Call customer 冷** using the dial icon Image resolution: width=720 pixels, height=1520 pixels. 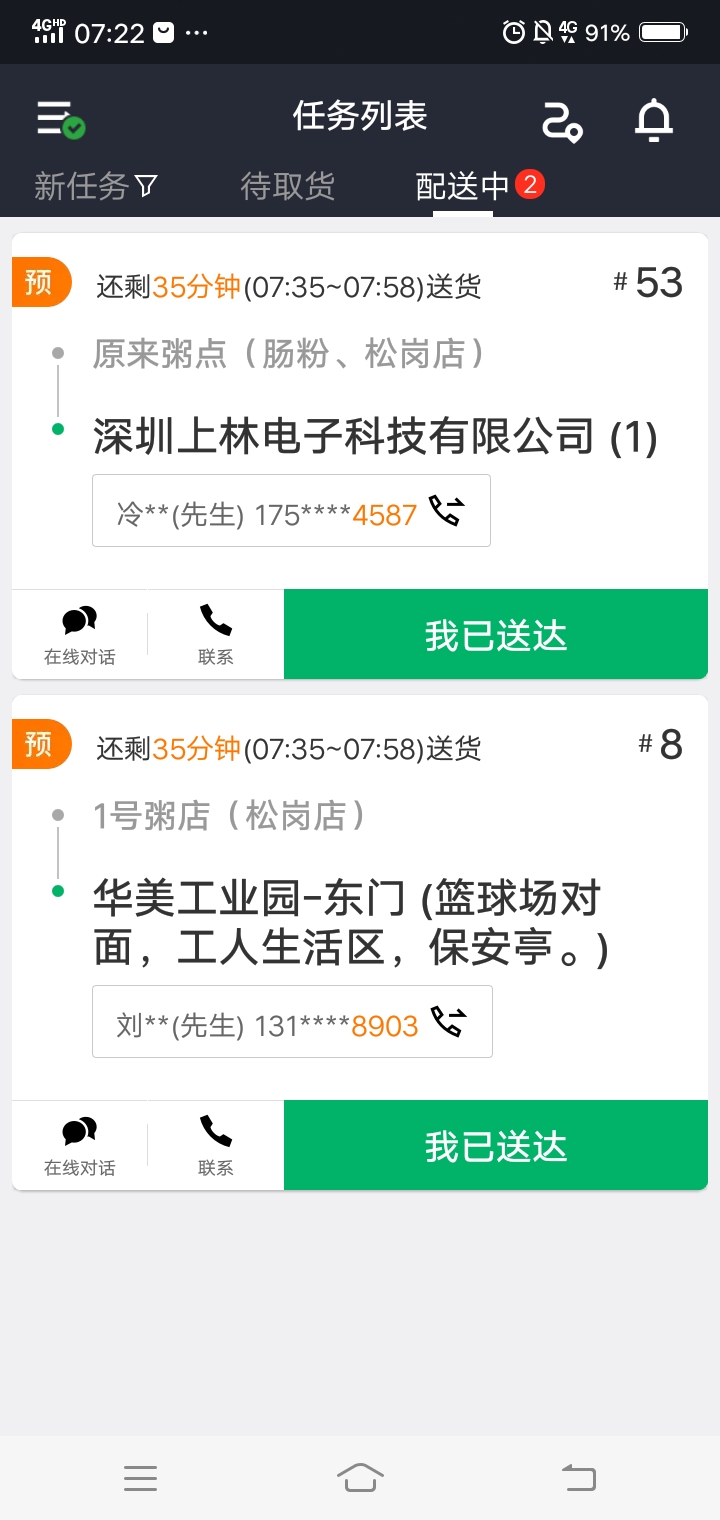(447, 509)
